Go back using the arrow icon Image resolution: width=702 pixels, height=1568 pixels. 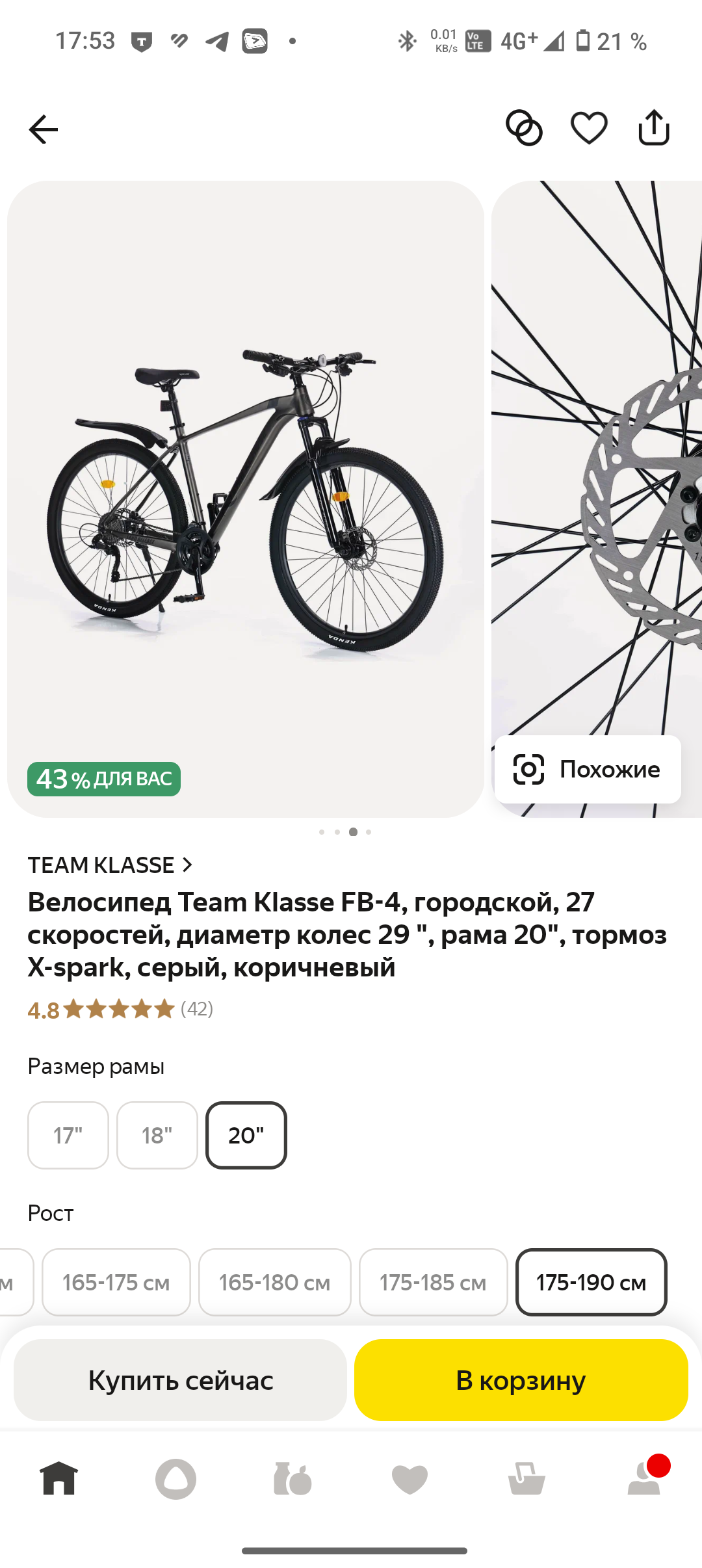pyautogui.click(x=44, y=129)
